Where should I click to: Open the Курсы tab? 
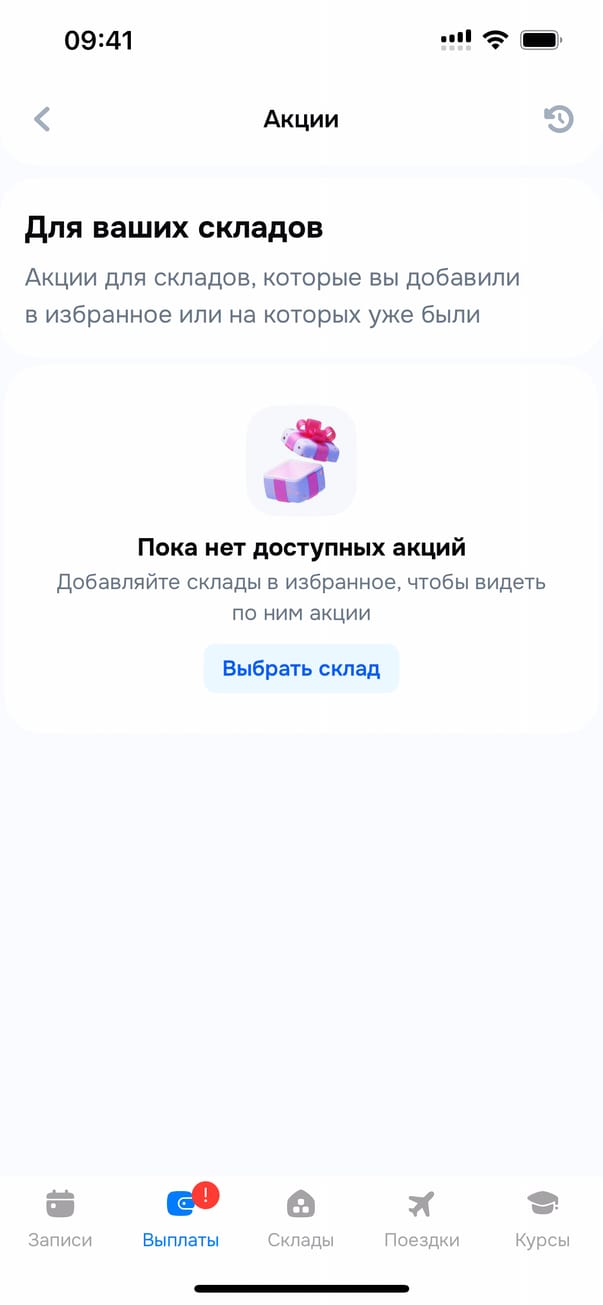tap(542, 1218)
